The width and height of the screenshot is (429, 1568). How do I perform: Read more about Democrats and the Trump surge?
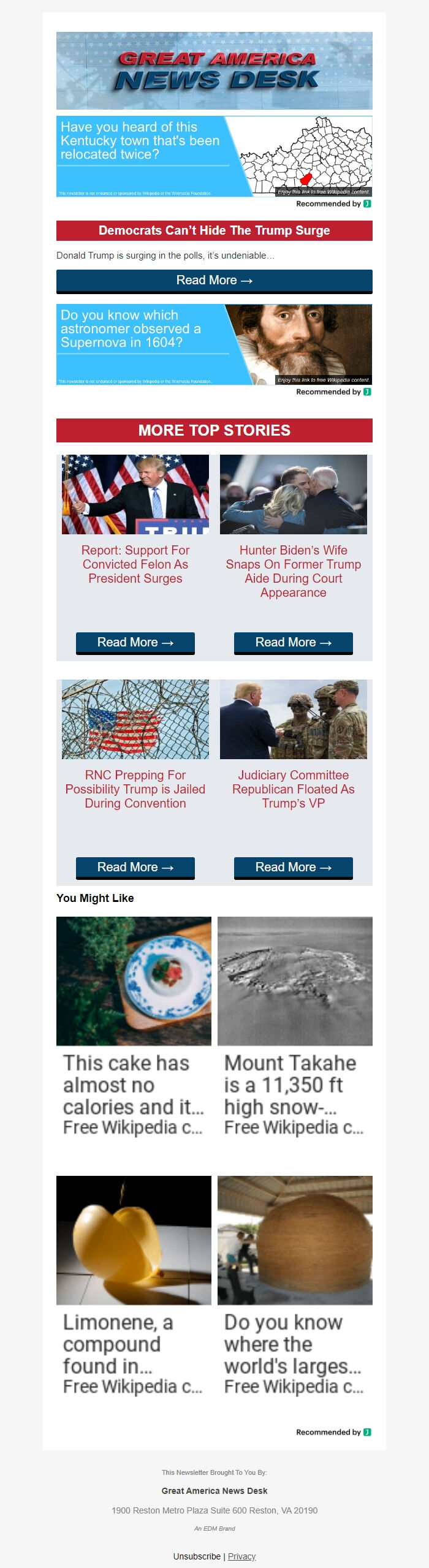[x=214, y=281]
